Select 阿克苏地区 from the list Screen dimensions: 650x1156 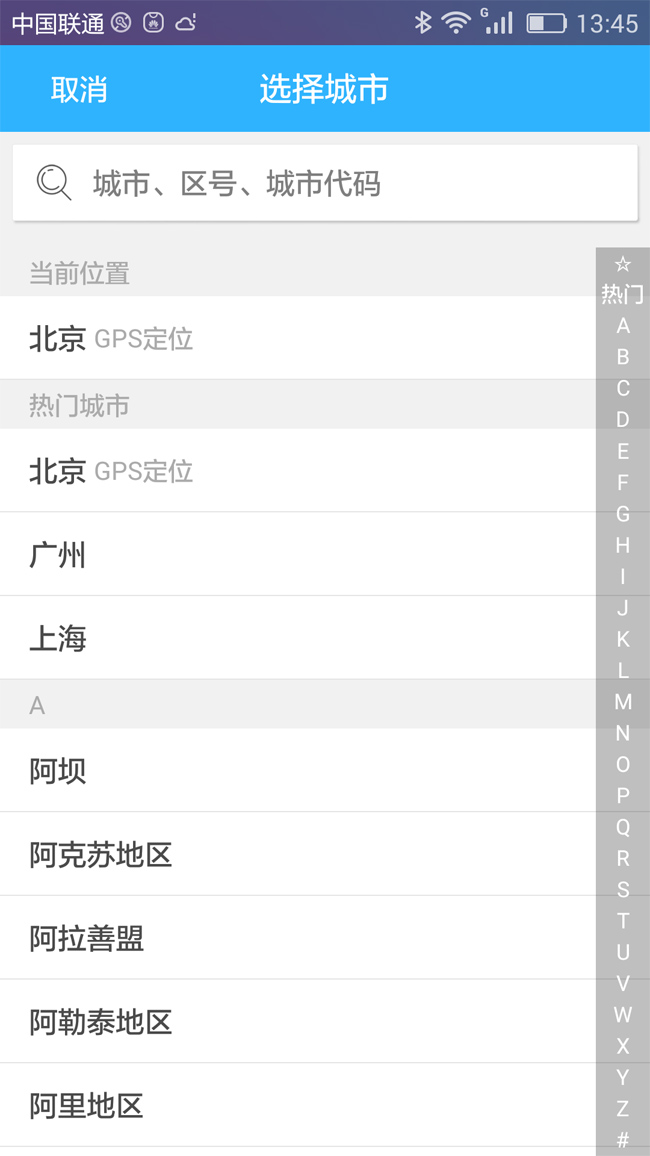[x=298, y=854]
